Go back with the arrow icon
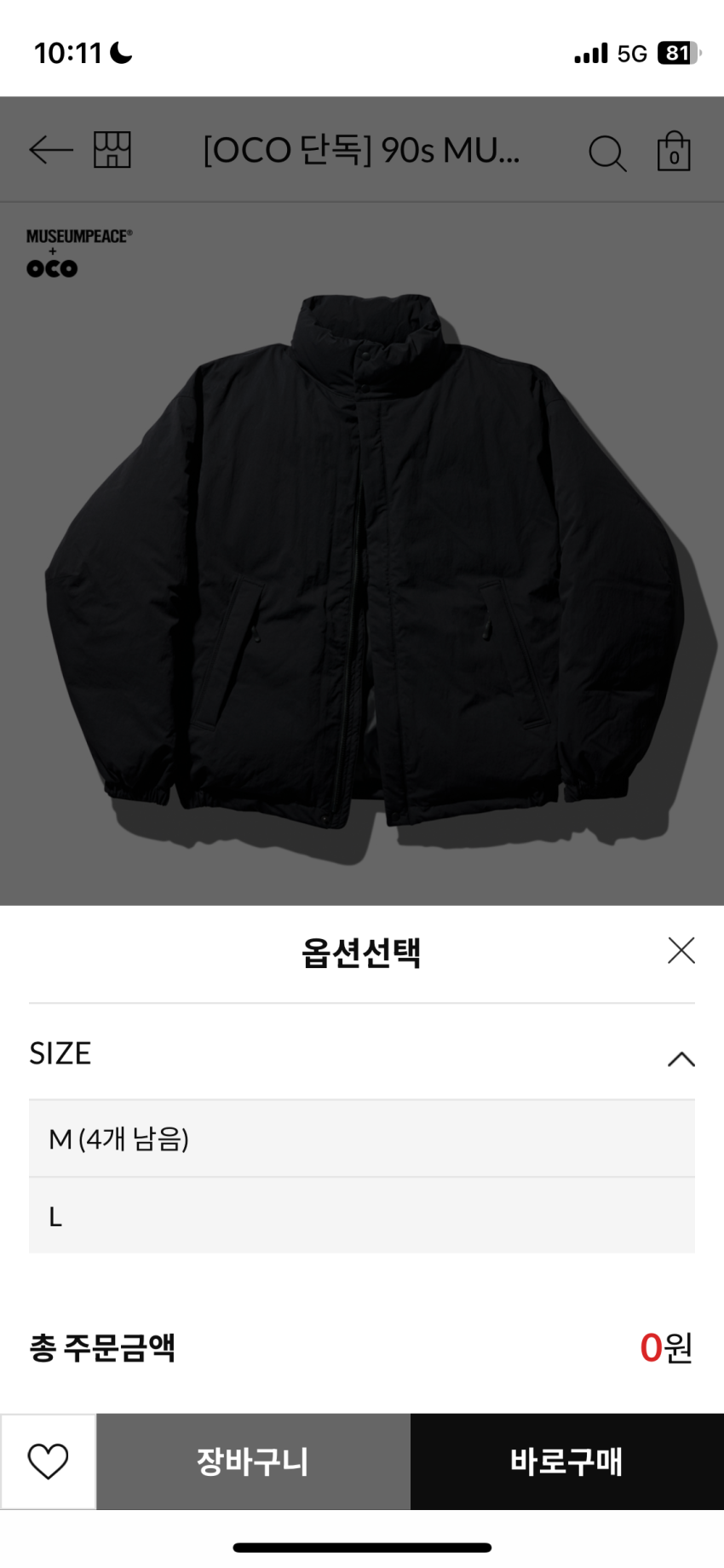The height and width of the screenshot is (1568, 724). click(50, 151)
